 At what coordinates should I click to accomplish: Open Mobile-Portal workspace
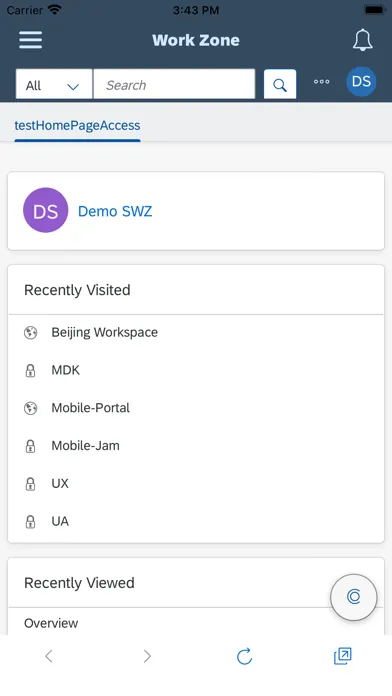pyautogui.click(x=91, y=408)
